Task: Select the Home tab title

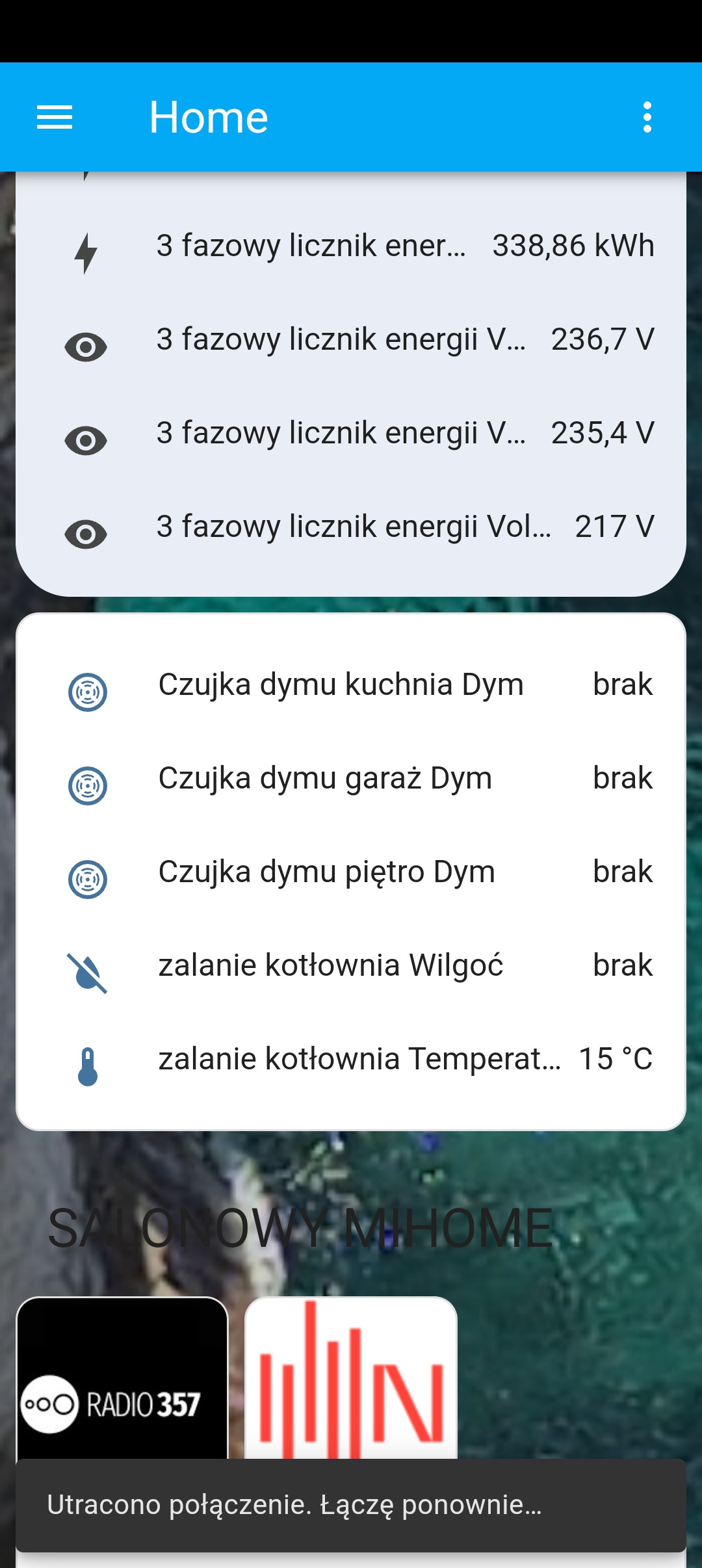Action: tap(208, 117)
